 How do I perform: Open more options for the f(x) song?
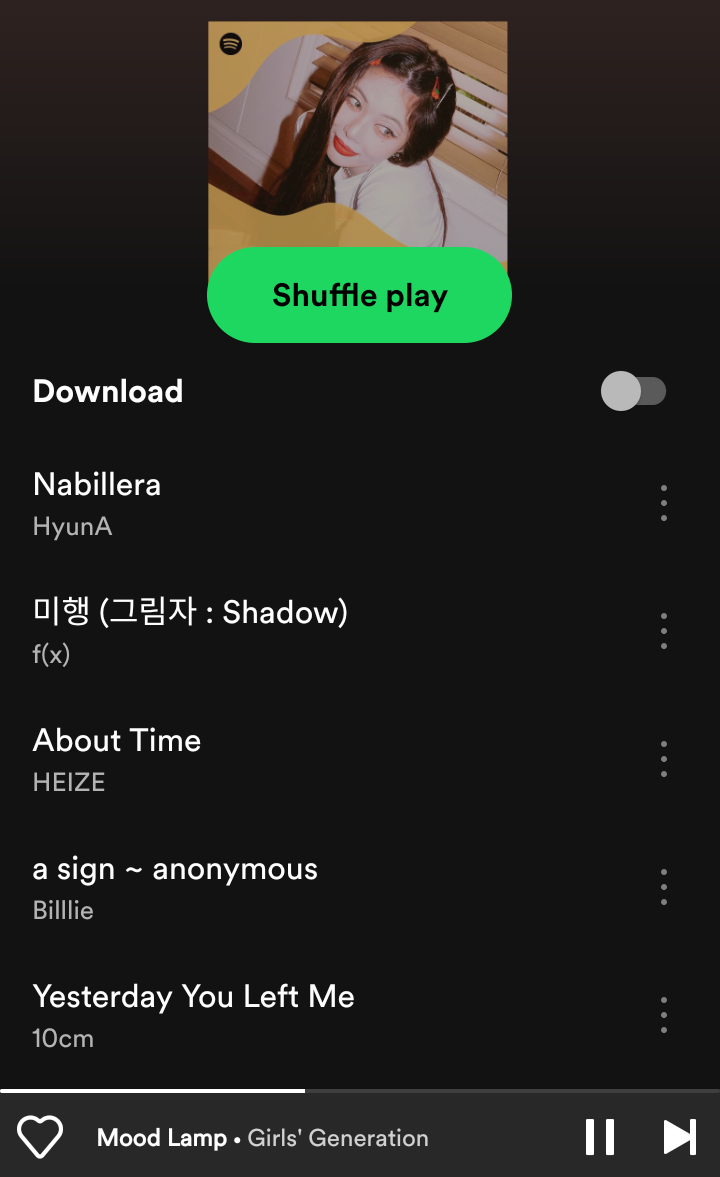663,631
